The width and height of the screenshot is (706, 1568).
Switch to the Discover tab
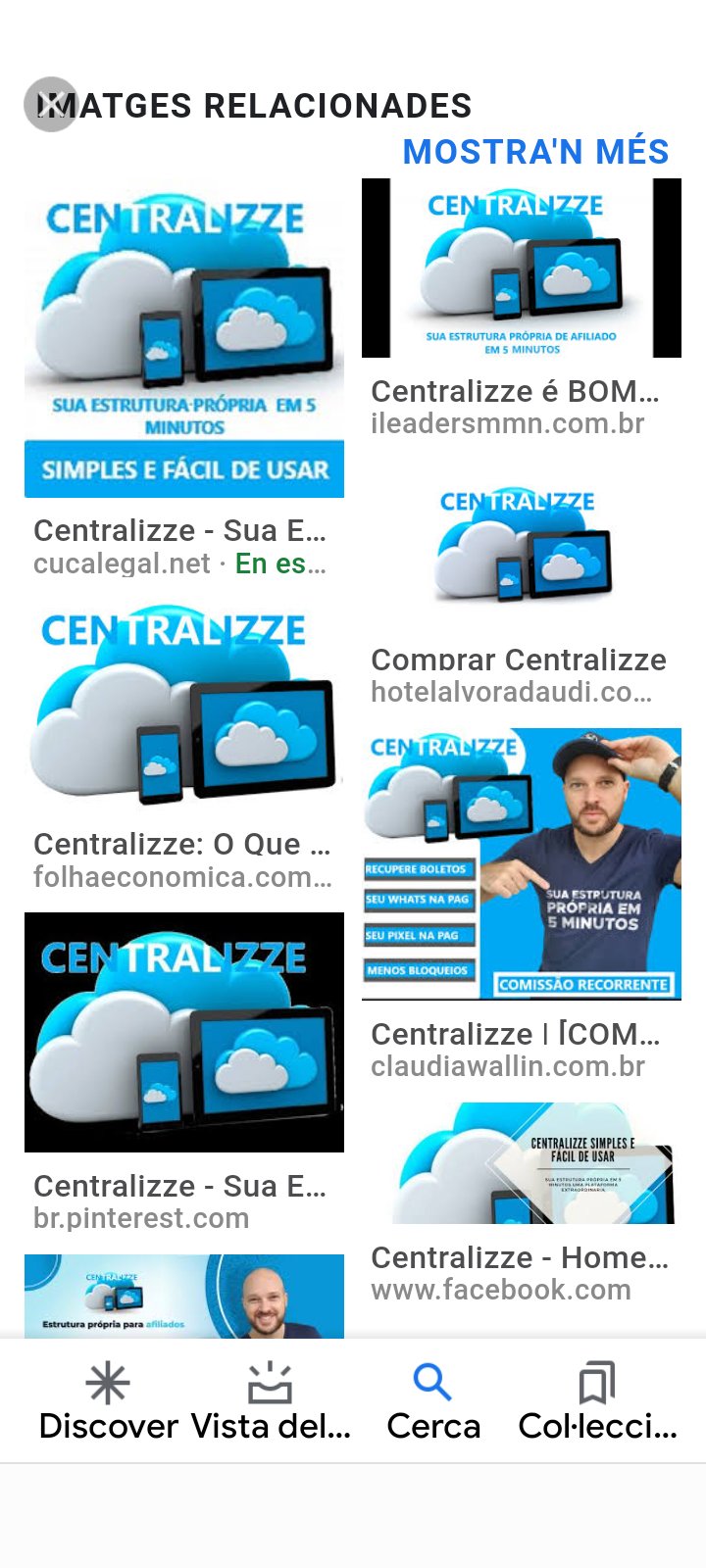click(x=108, y=1401)
